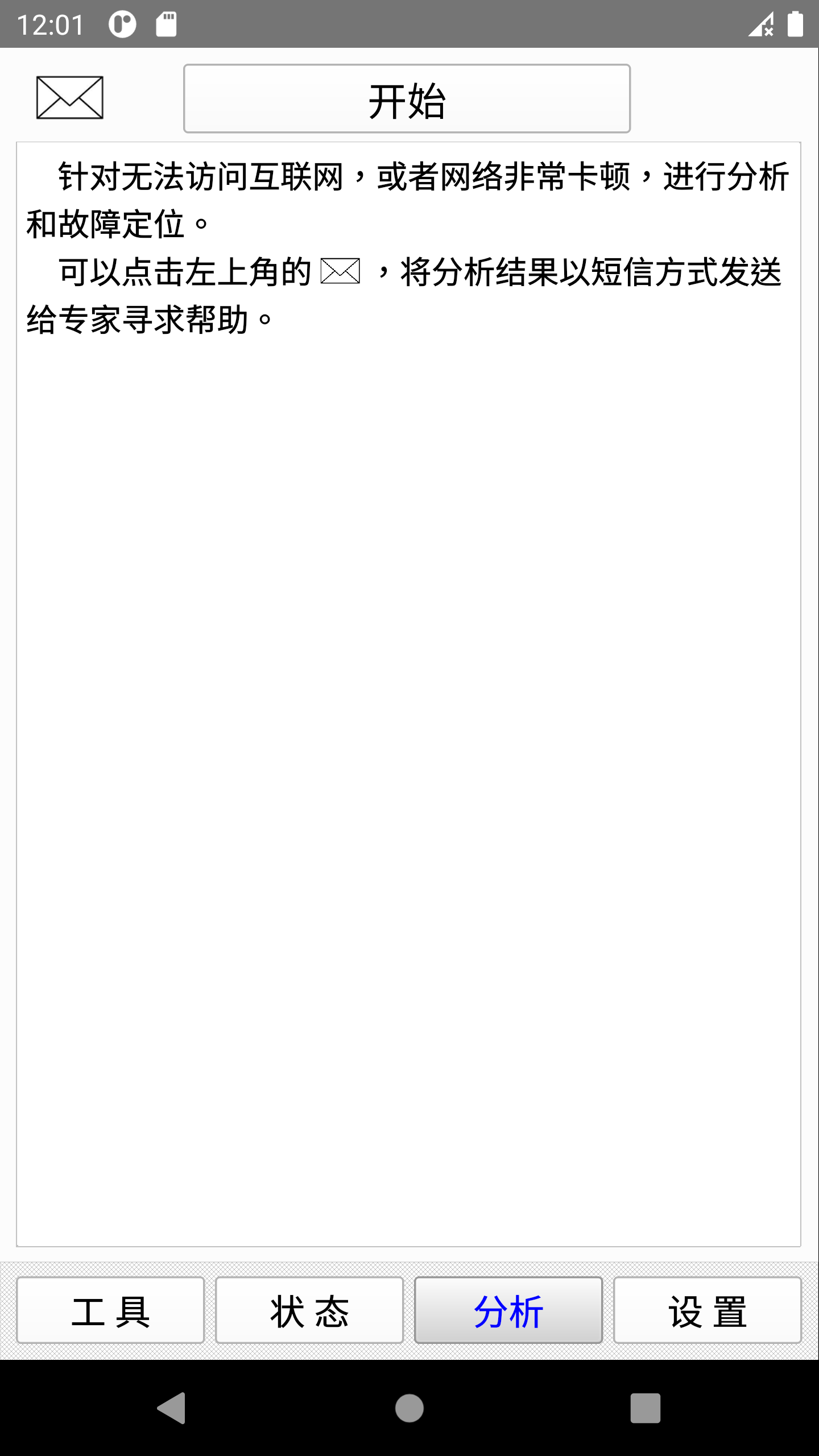Go back using the system back button
Viewport: 819px width, 1456px height.
[172, 1408]
